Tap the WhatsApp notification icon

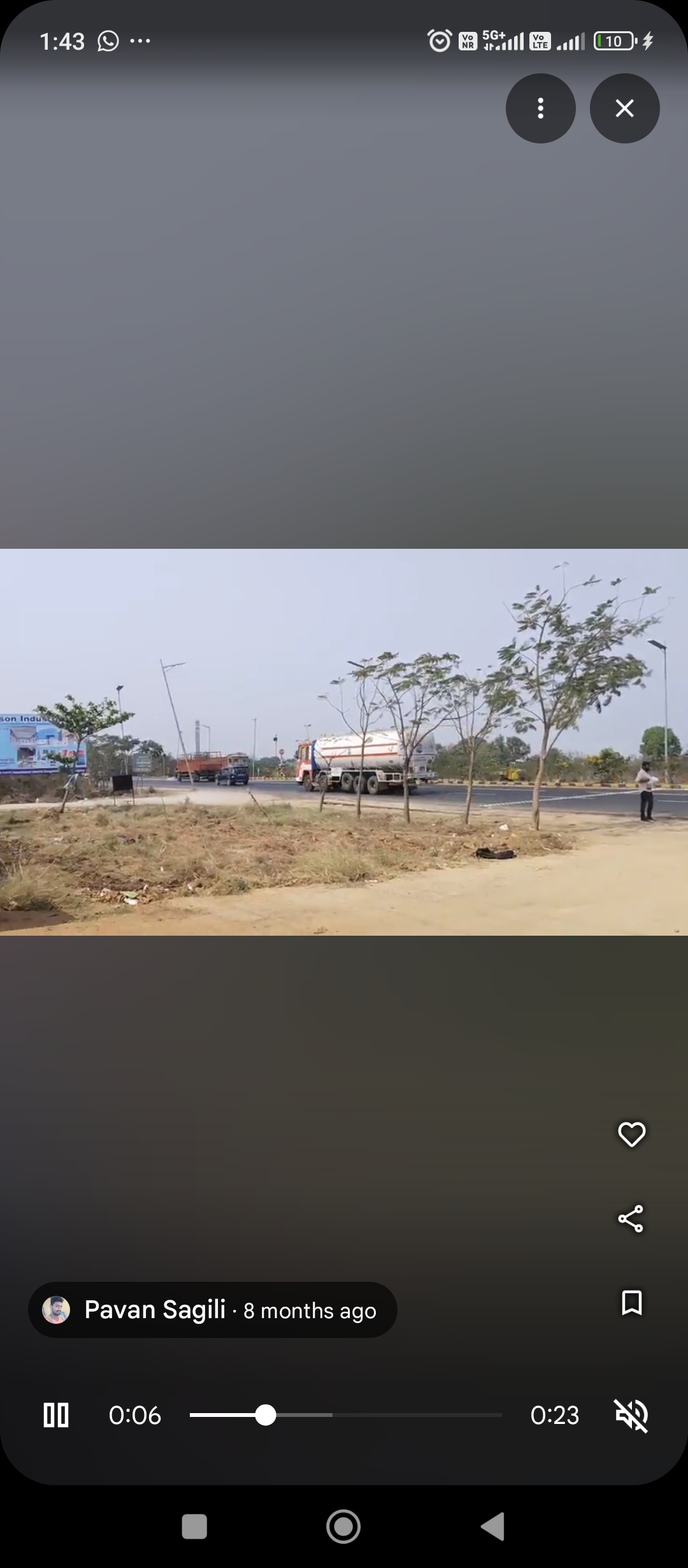coord(107,41)
